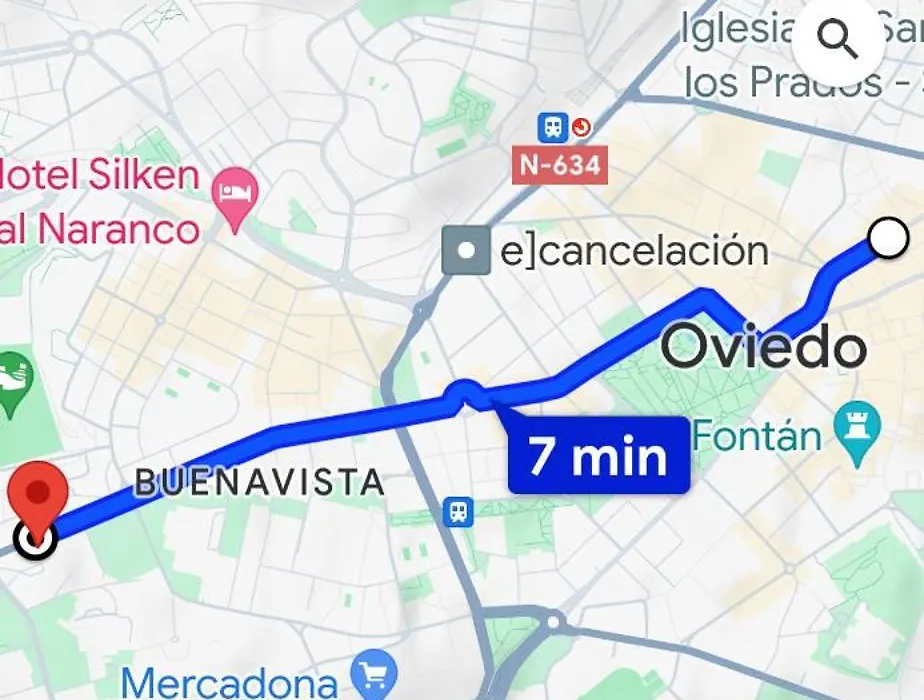Select the green park marker
This screenshot has height=700, width=924.
[x=12, y=381]
